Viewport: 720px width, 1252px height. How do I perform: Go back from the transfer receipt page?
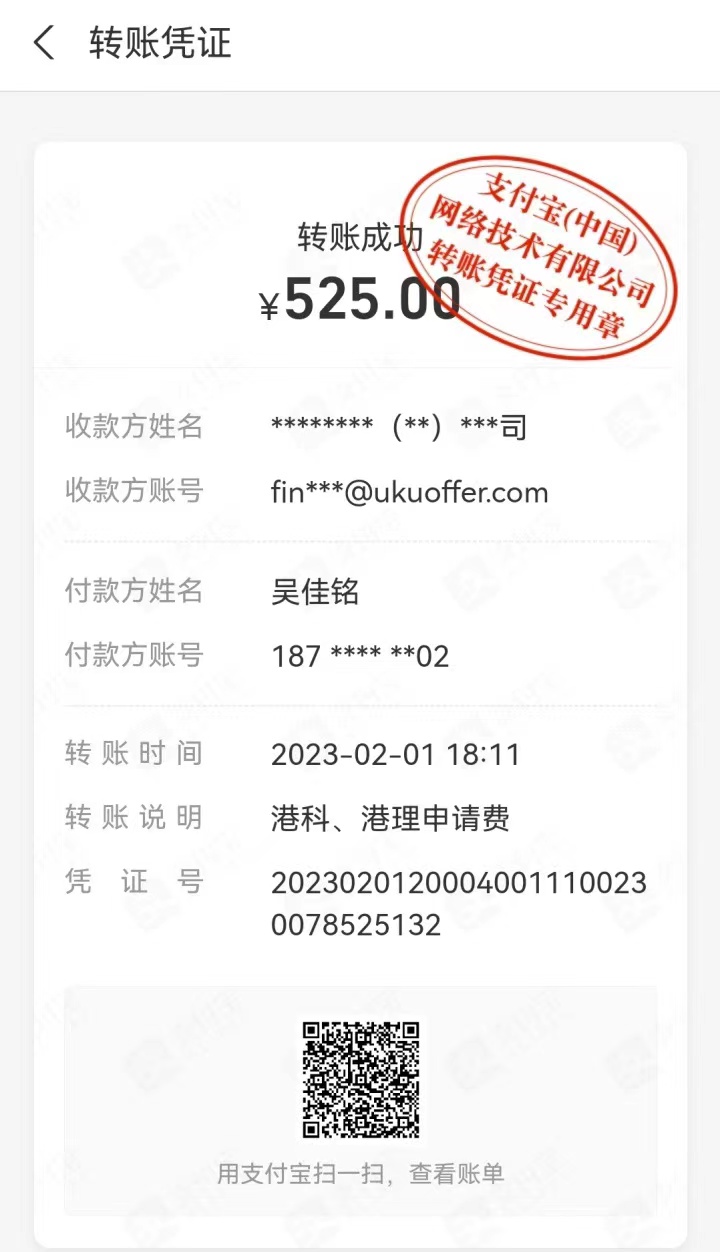44,44
